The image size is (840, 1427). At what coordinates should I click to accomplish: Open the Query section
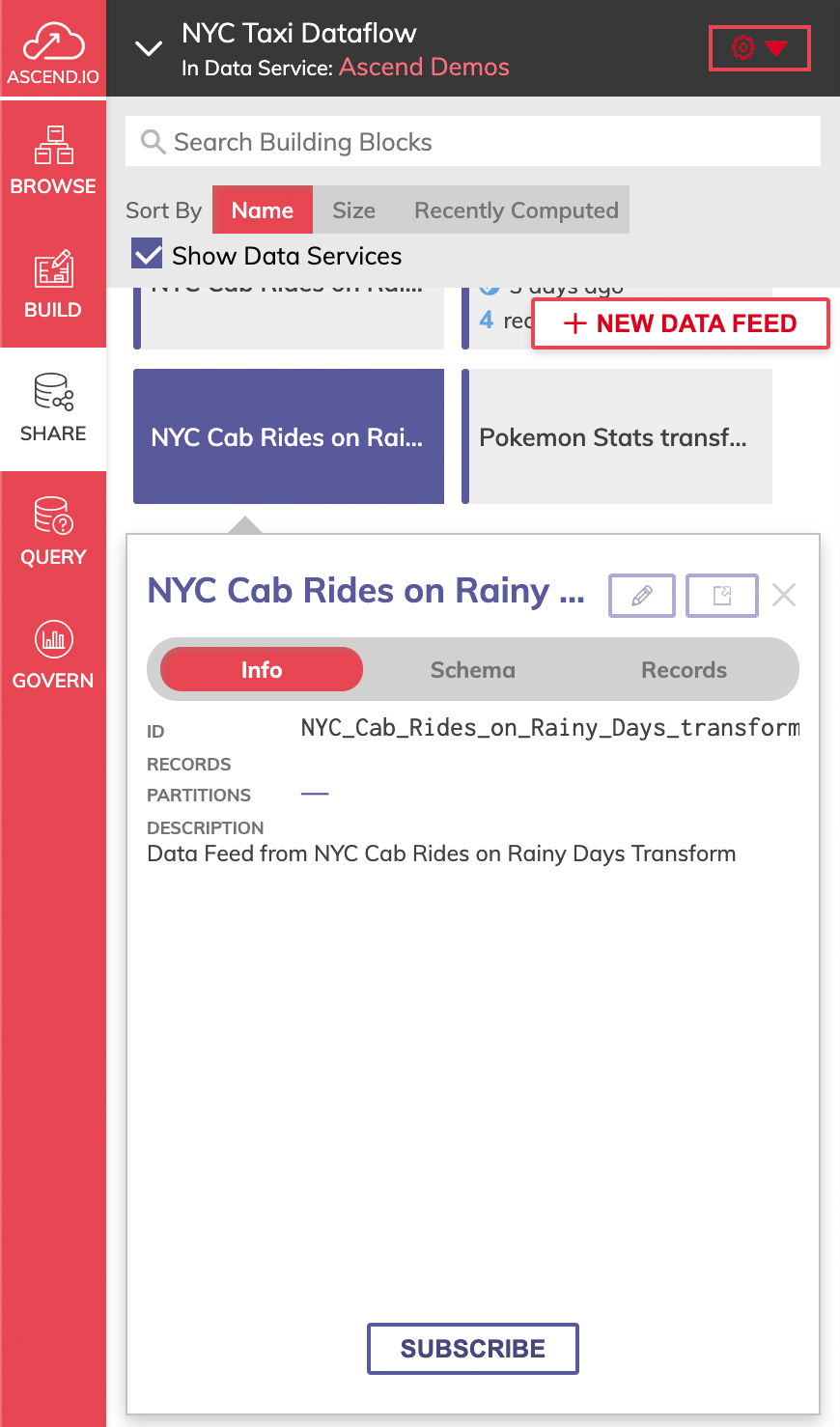coord(53,531)
